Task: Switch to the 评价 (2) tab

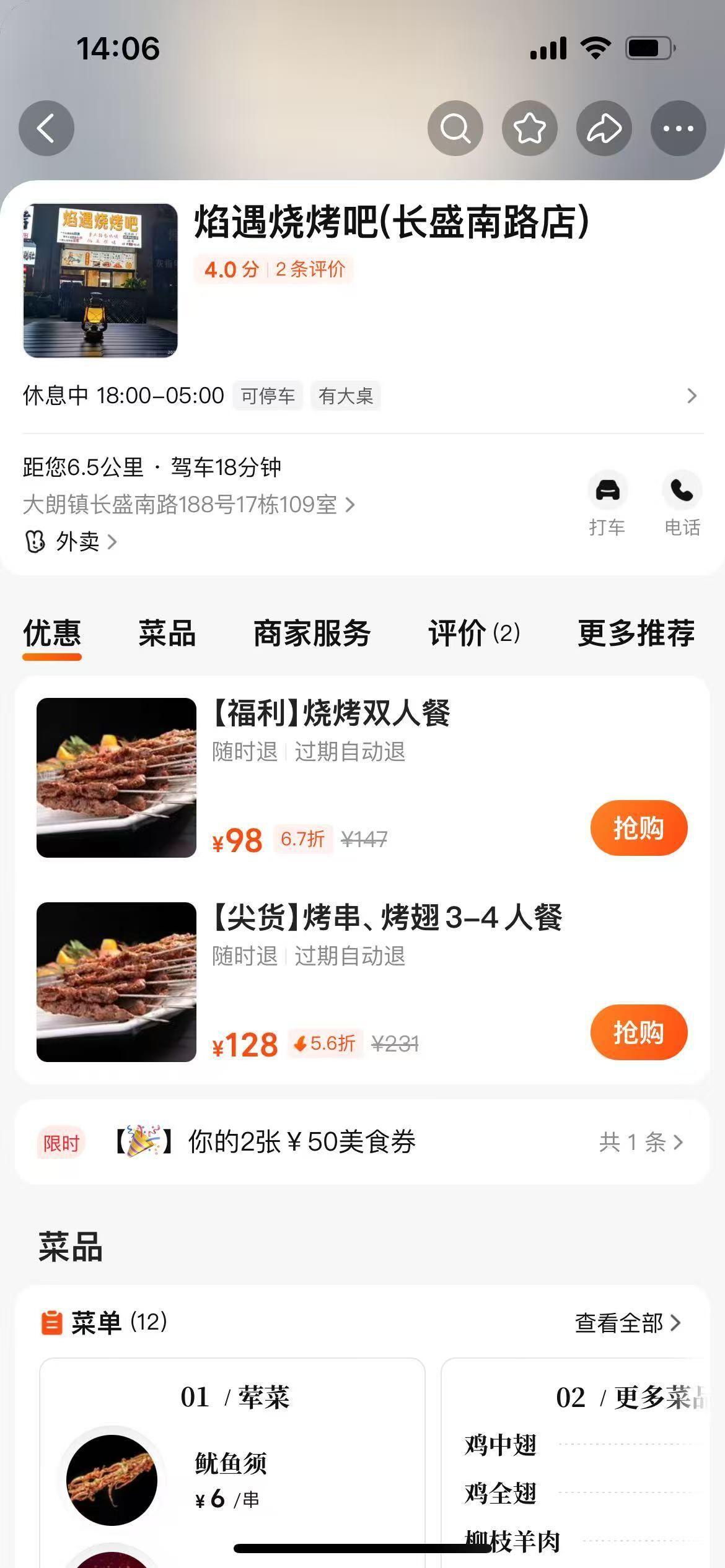Action: pos(474,634)
